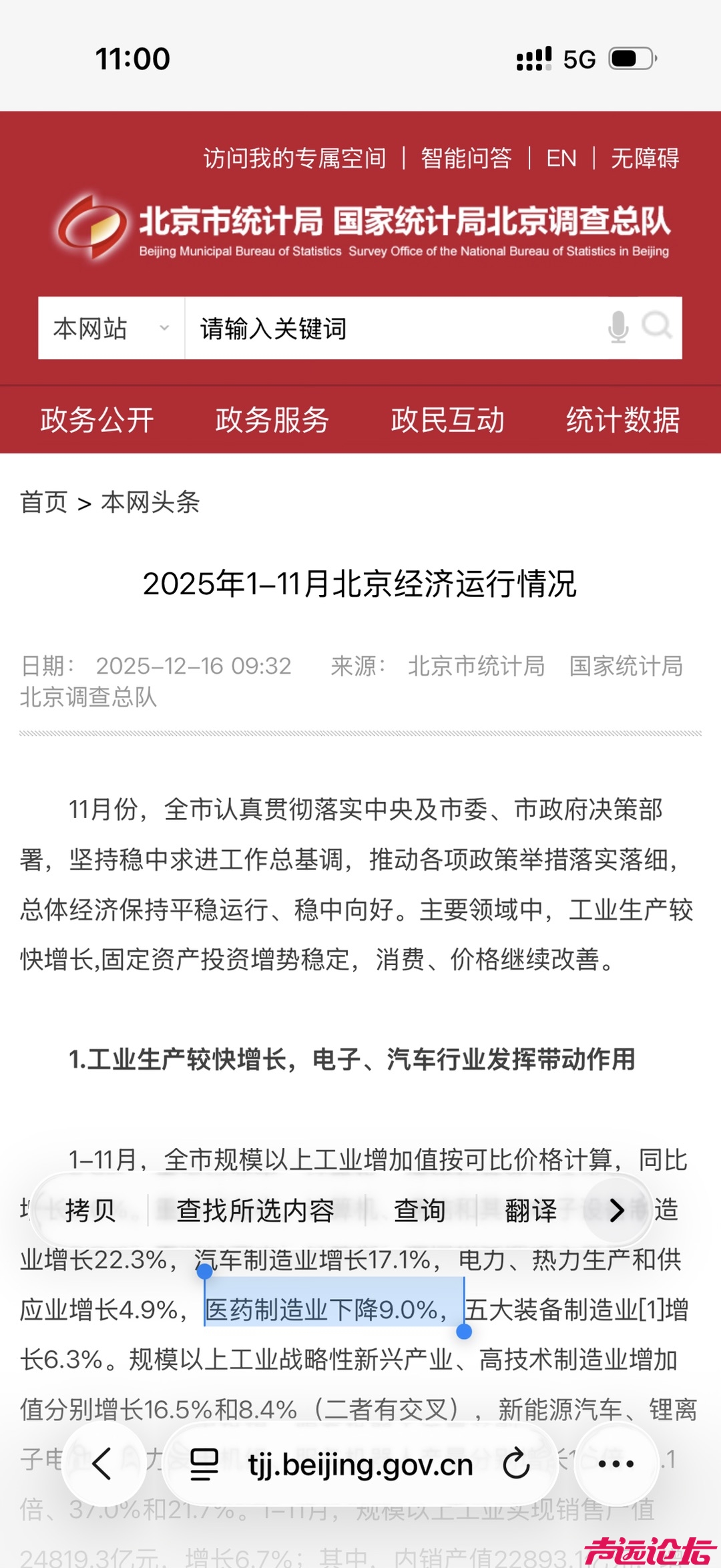Image resolution: width=721 pixels, height=1568 pixels.
Task: Choose 查找所选内容 from selection menu
Action: (x=256, y=1210)
